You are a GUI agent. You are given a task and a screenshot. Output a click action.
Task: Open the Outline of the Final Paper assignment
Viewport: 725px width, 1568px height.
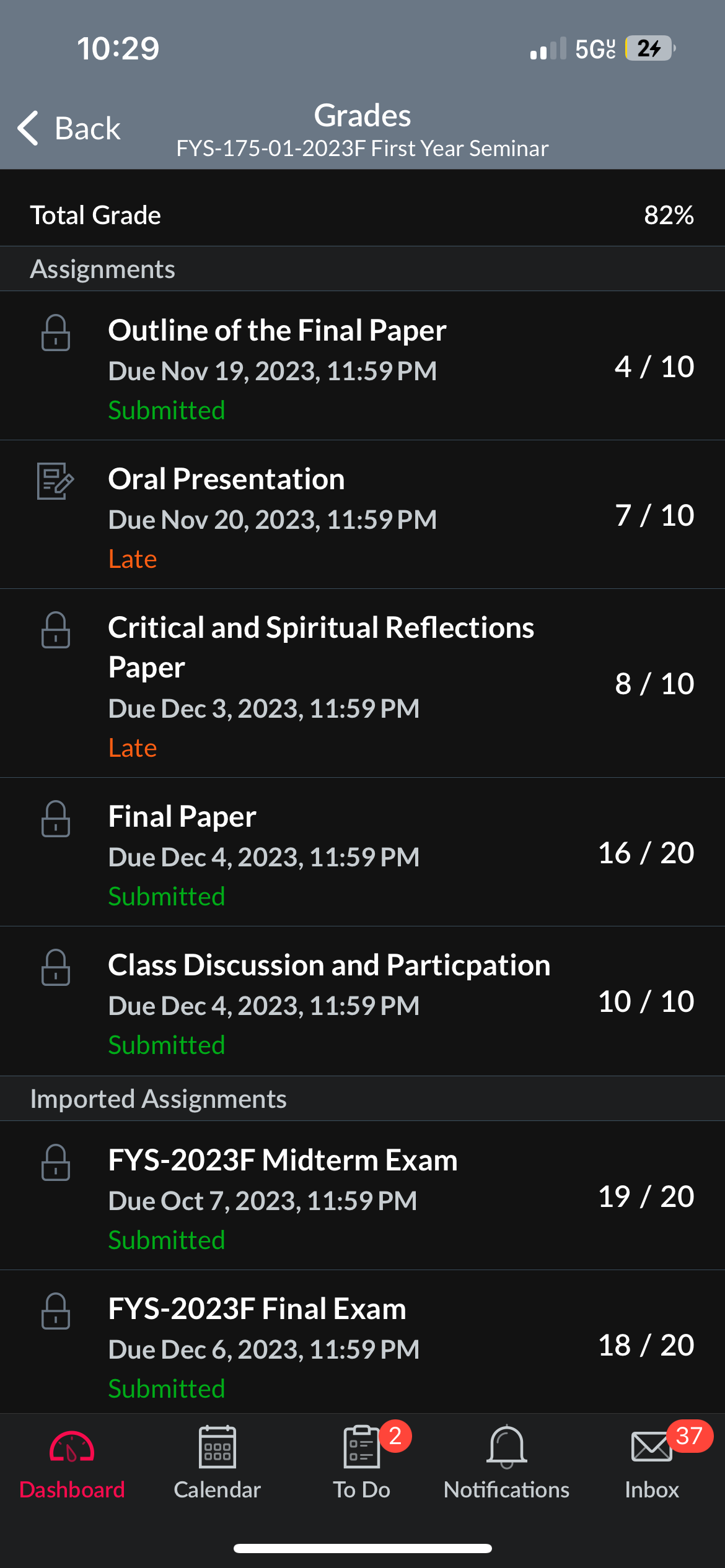pos(362,366)
